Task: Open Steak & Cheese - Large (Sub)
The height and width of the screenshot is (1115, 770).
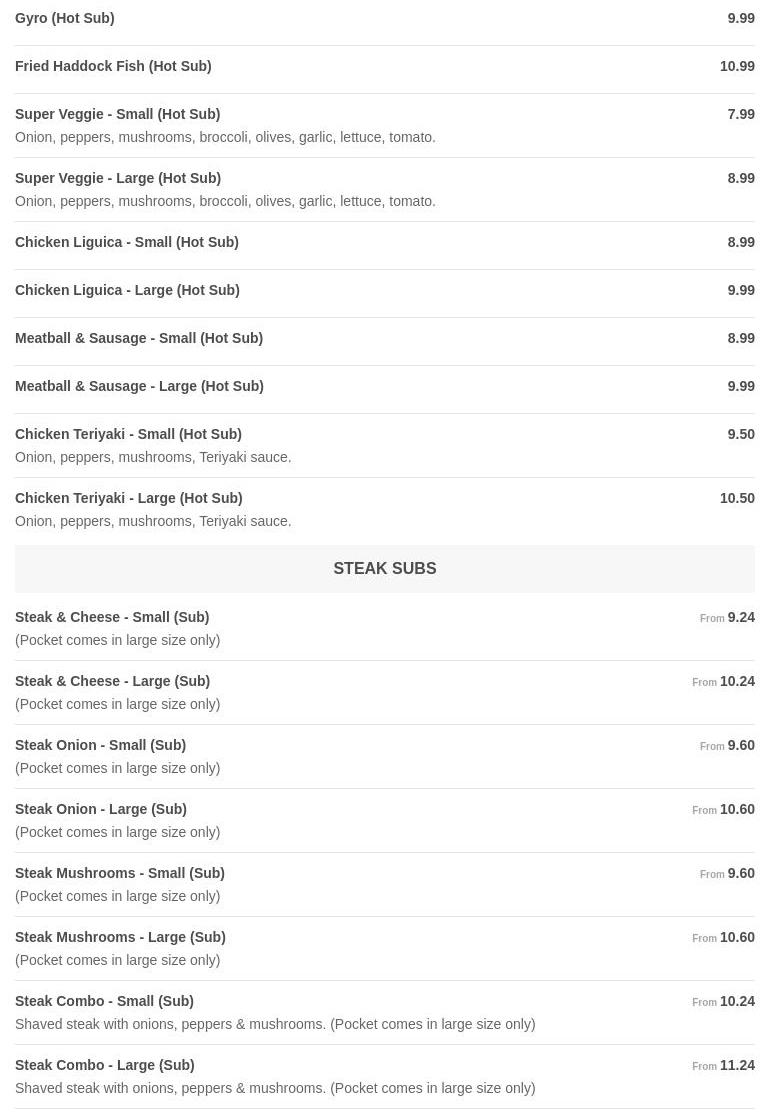Action: (113, 681)
